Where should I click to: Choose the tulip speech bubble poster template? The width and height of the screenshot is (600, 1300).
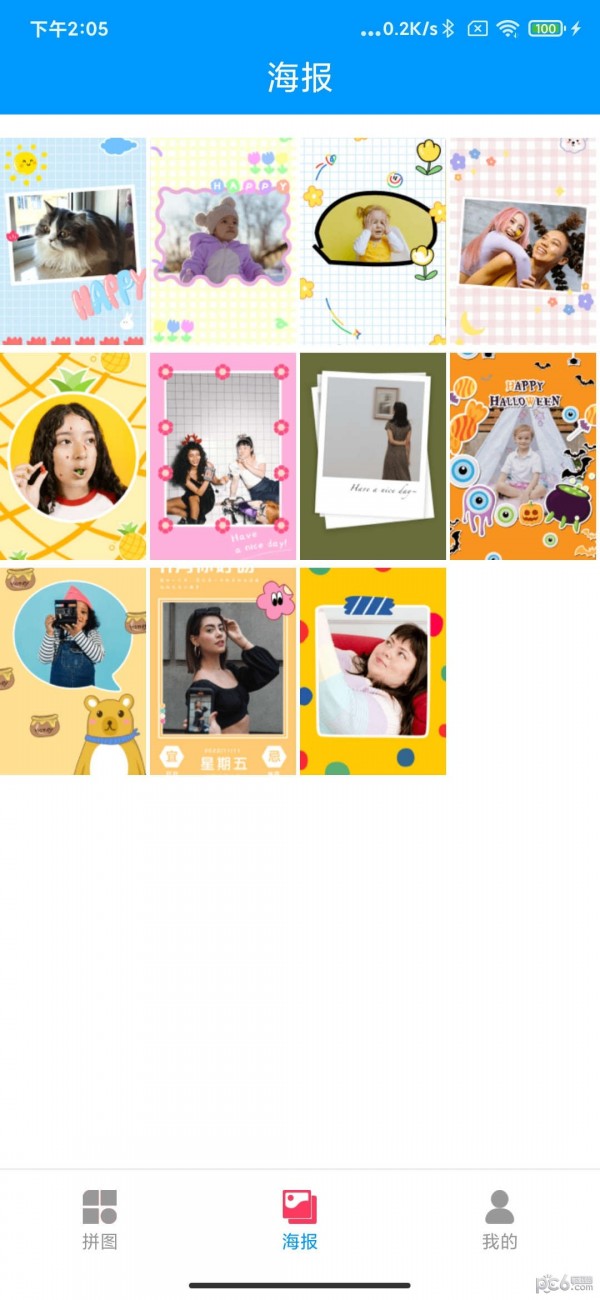point(373,241)
